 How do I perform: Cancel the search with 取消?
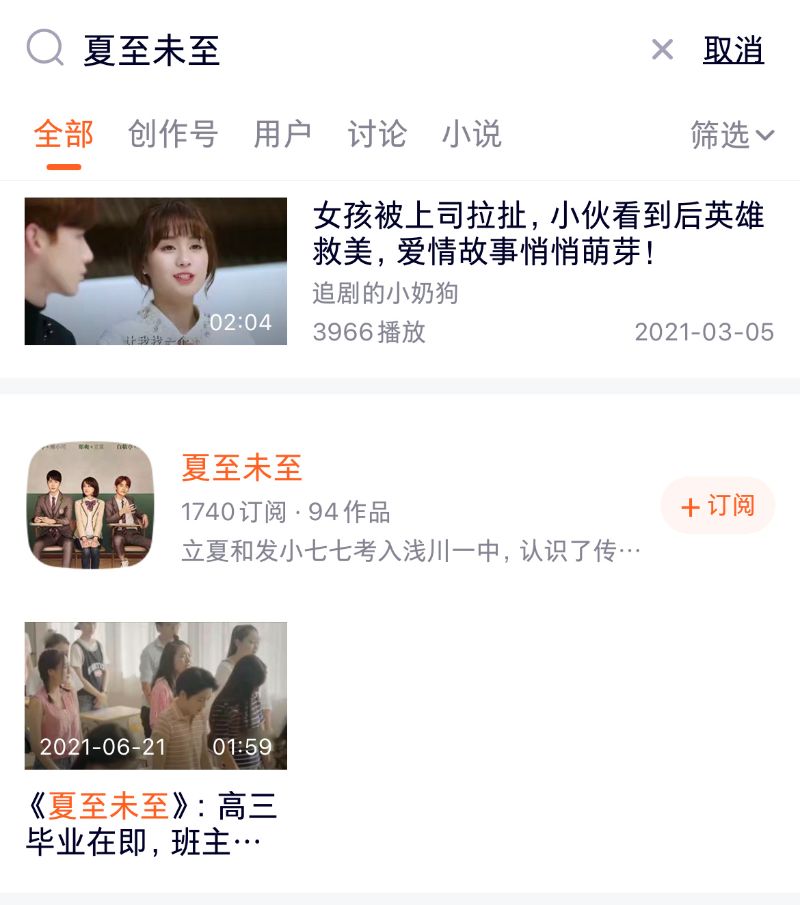click(x=733, y=50)
